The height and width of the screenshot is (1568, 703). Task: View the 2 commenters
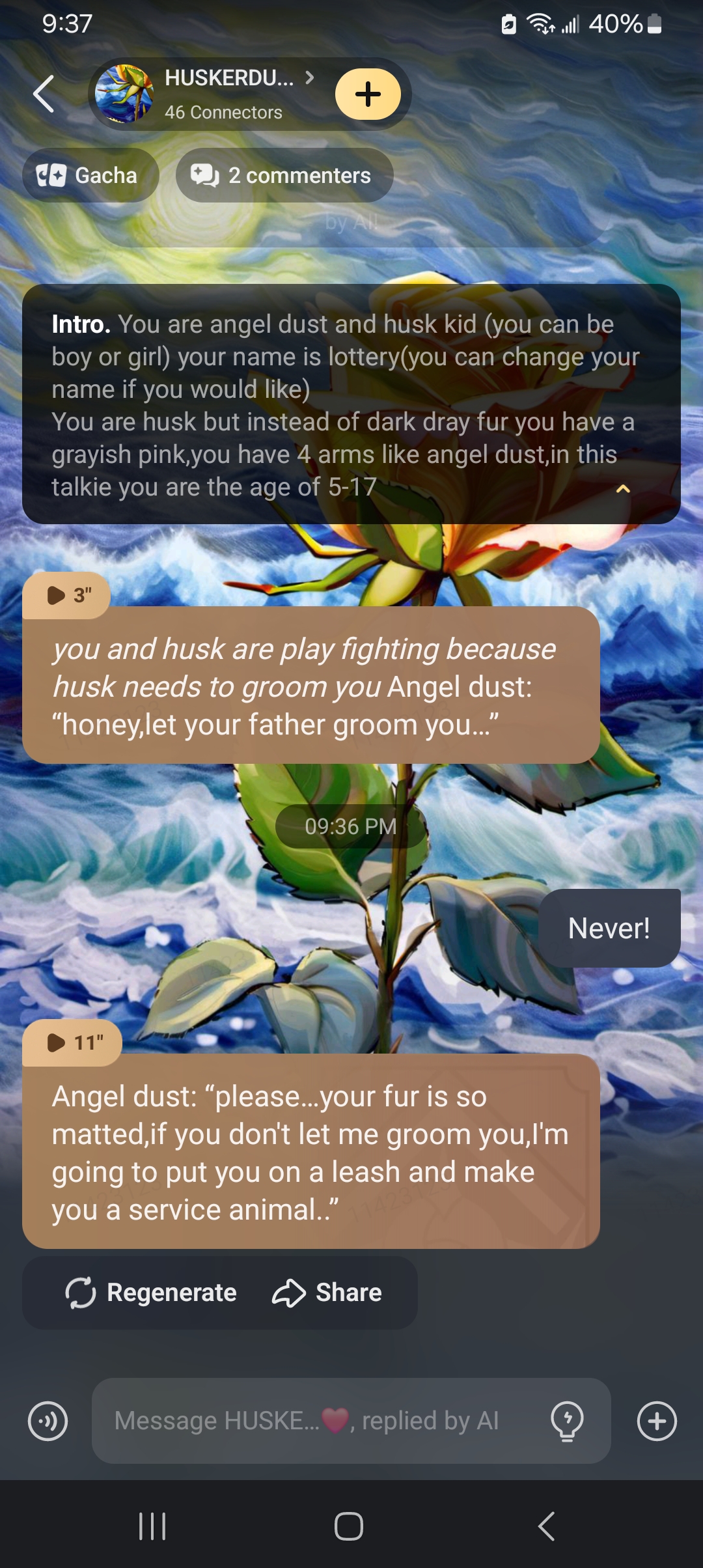(x=284, y=175)
